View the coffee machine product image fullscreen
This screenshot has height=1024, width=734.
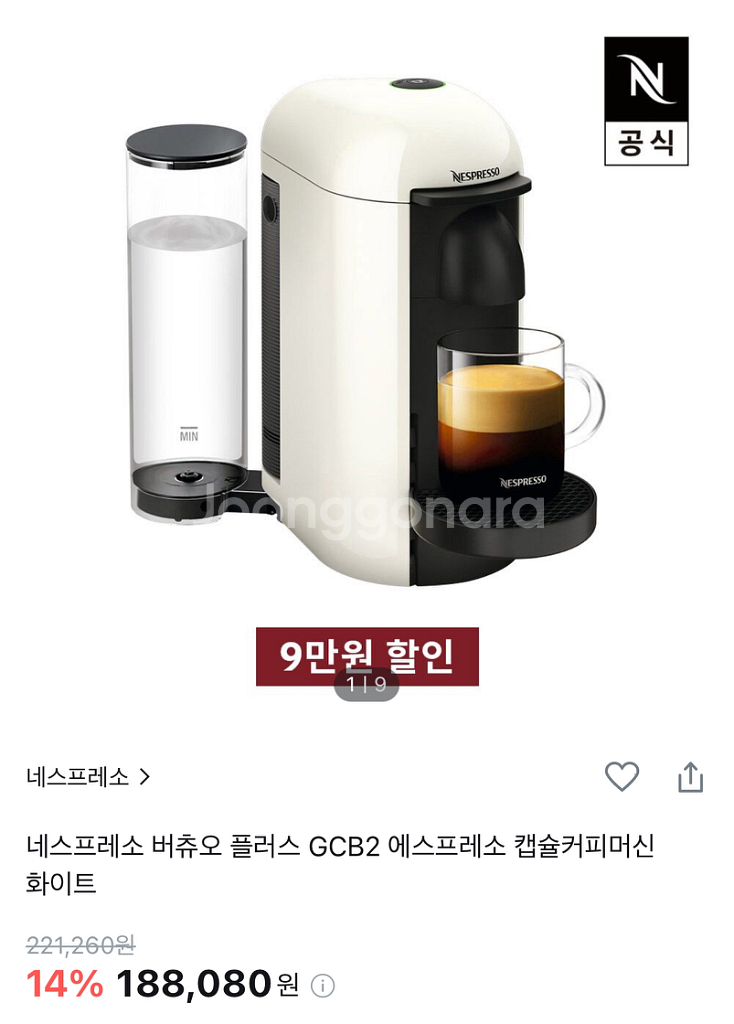(367, 330)
